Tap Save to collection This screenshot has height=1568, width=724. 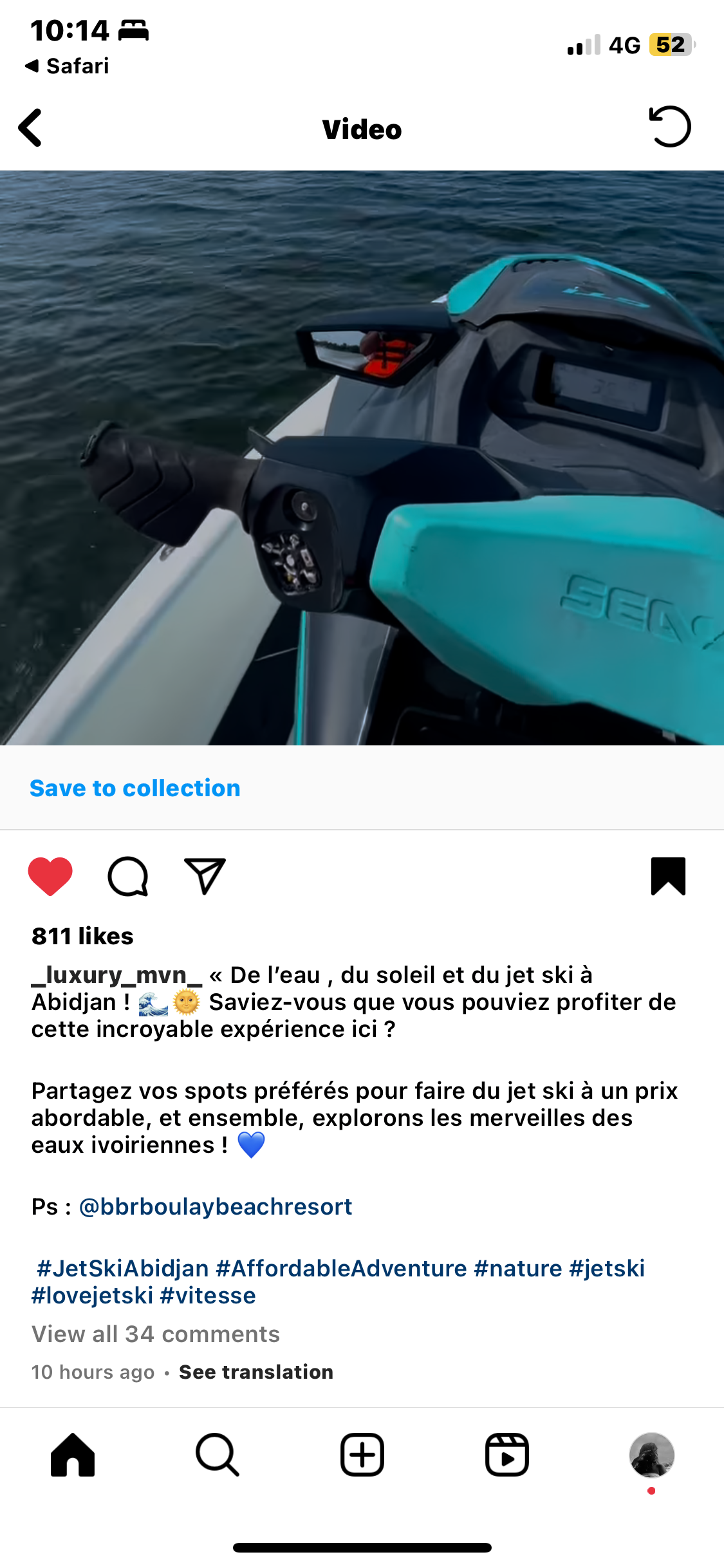135,788
